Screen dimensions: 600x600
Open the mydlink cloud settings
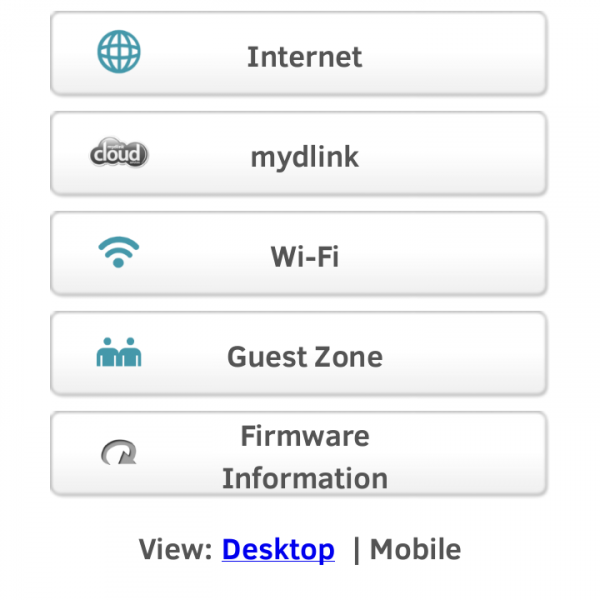click(299, 154)
